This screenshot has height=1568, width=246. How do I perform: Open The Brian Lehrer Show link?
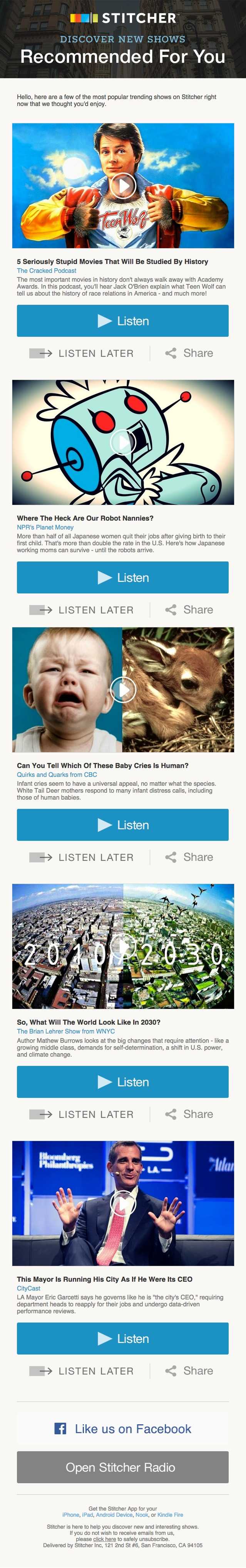click(x=65, y=1031)
